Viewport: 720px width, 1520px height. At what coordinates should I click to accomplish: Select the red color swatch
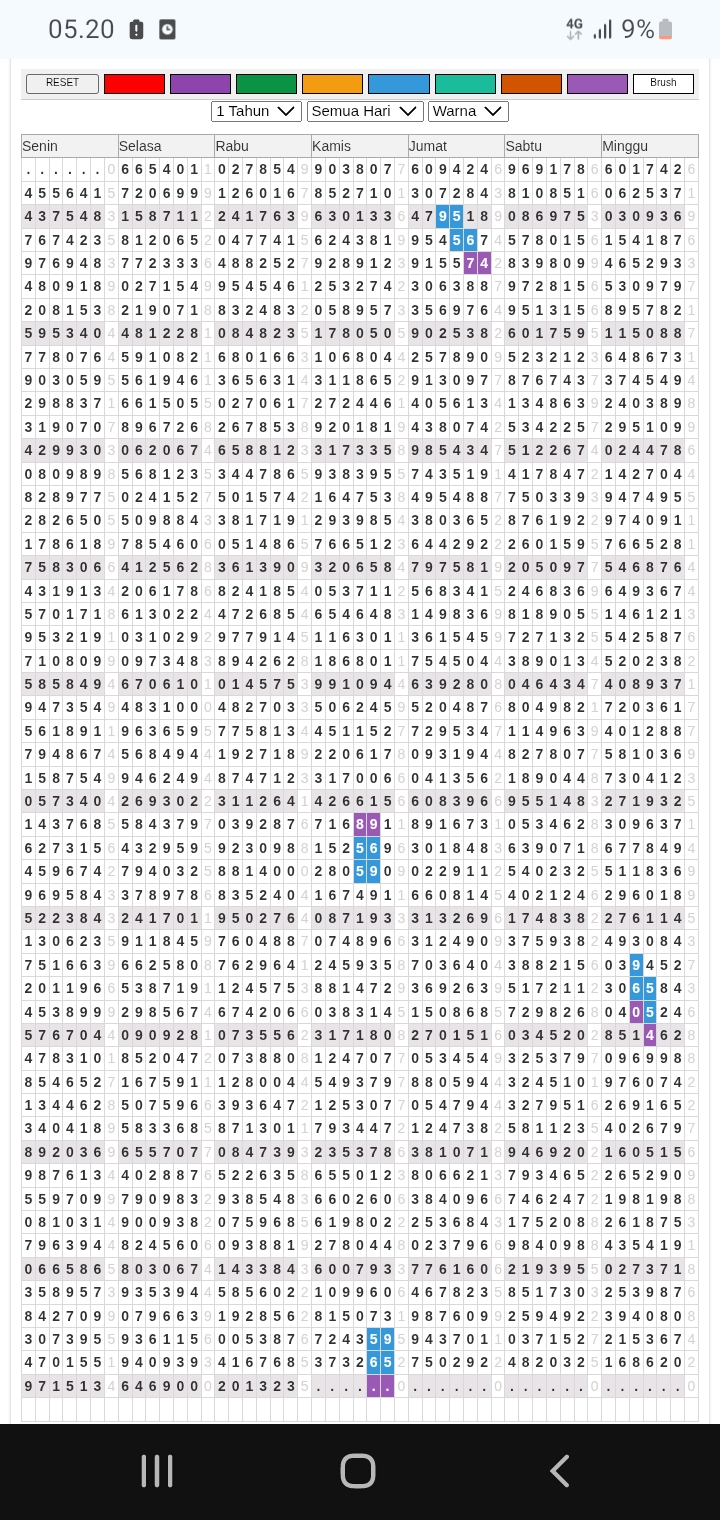[x=134, y=84]
